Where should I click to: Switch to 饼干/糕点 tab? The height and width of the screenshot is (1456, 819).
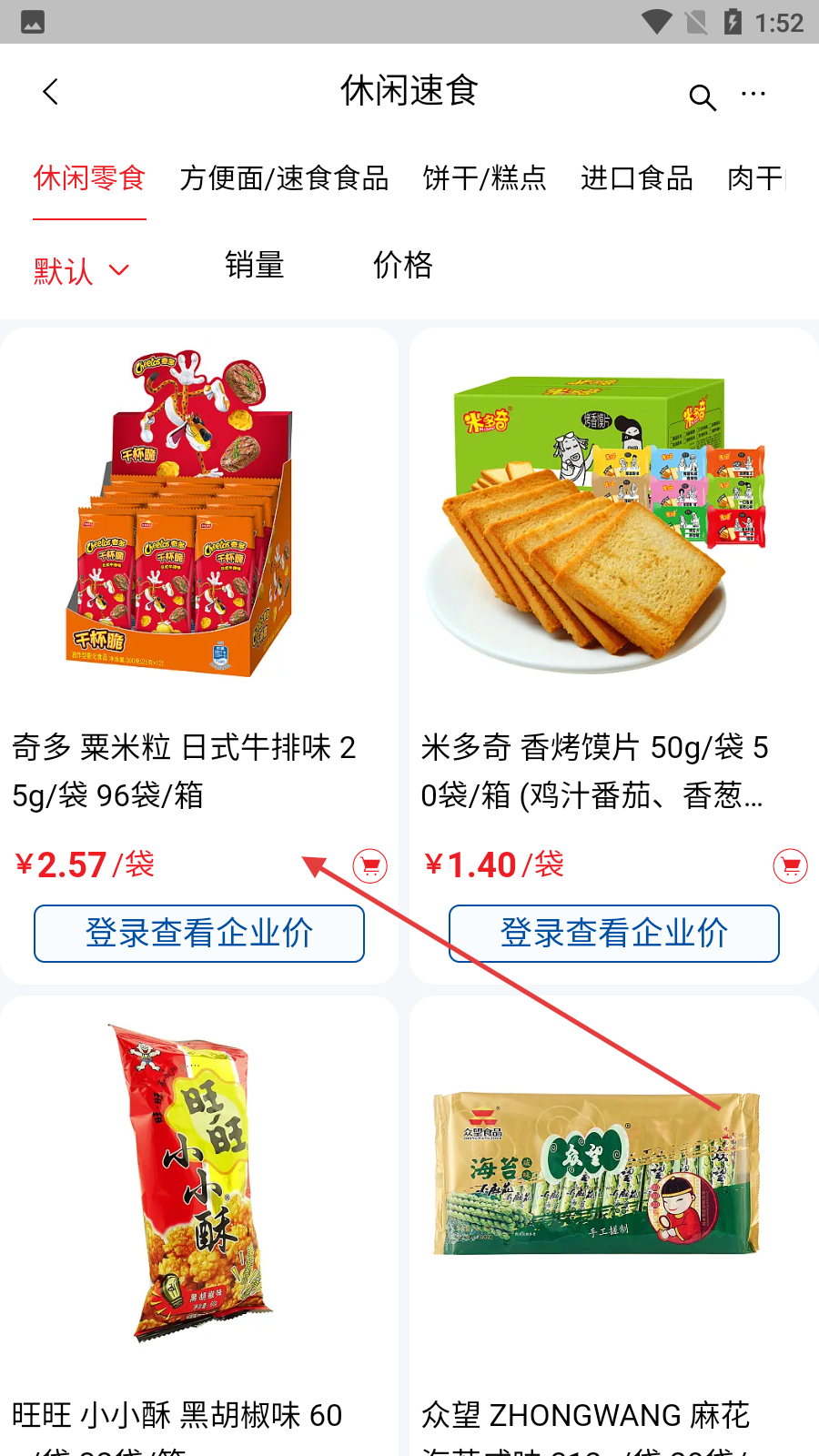coord(484,178)
